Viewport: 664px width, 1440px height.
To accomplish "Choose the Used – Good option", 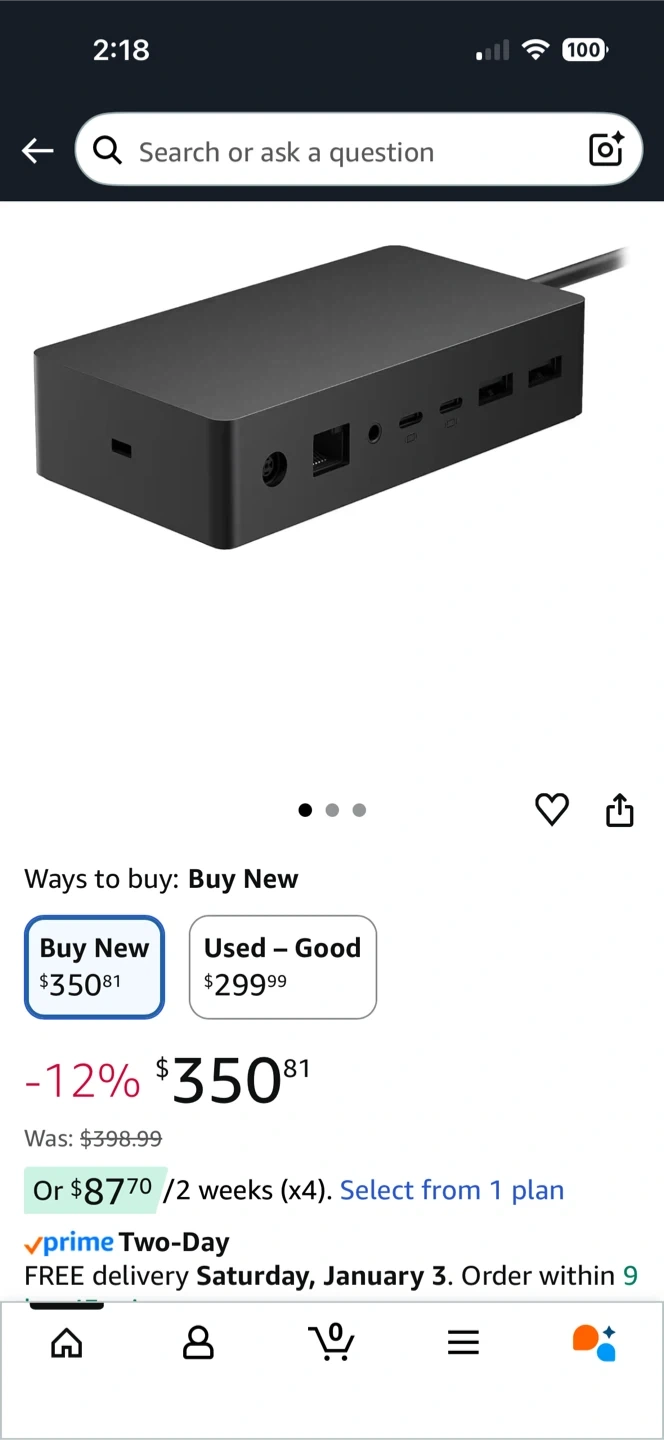I will tap(282, 966).
